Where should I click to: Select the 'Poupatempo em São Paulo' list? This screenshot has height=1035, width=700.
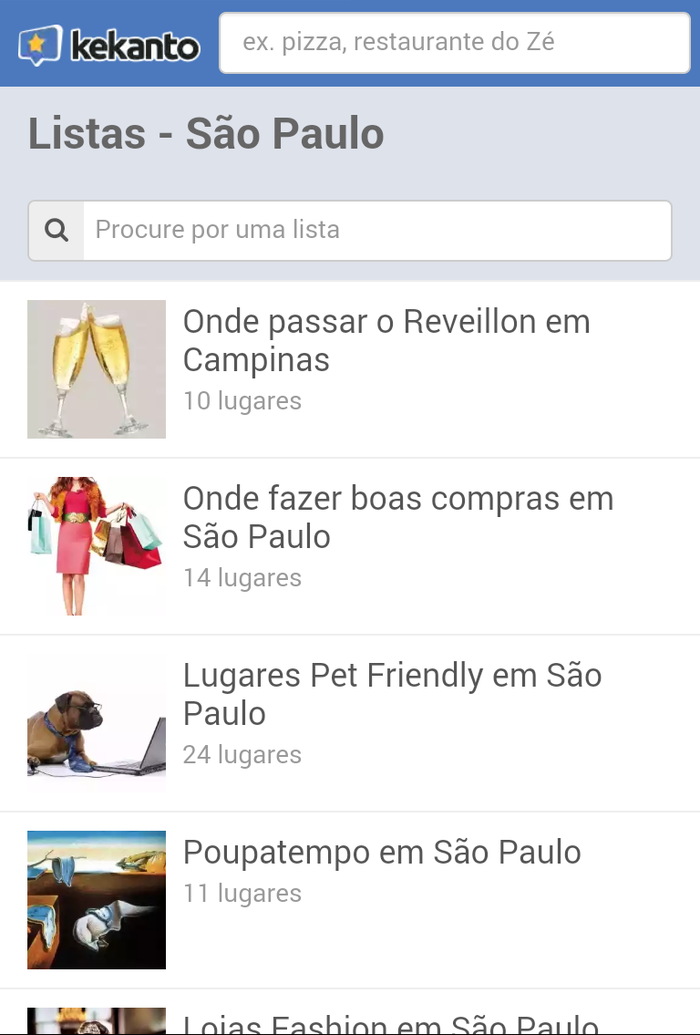click(x=382, y=853)
